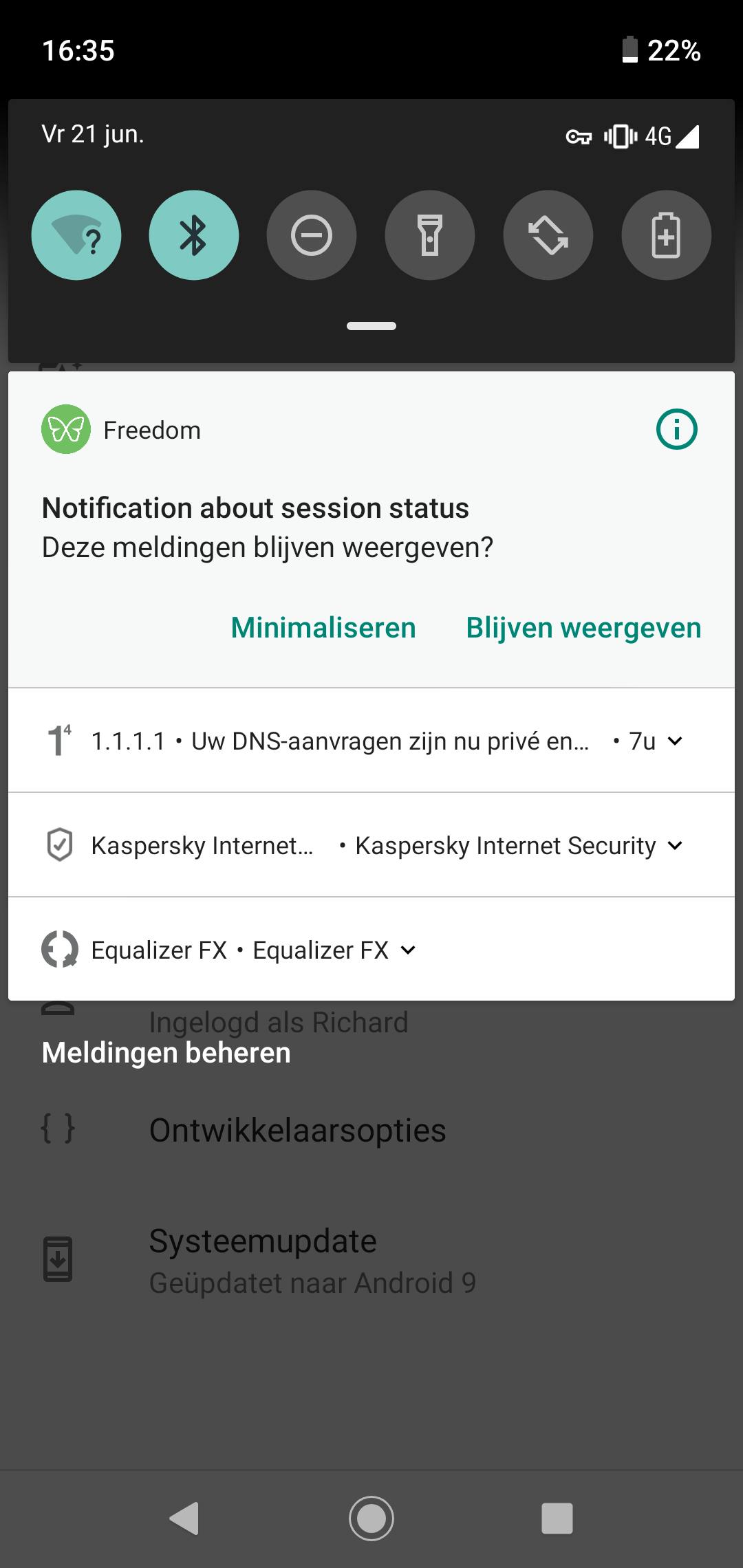Enable Do Not Disturb mode
This screenshot has height=1568, width=743.
[312, 235]
